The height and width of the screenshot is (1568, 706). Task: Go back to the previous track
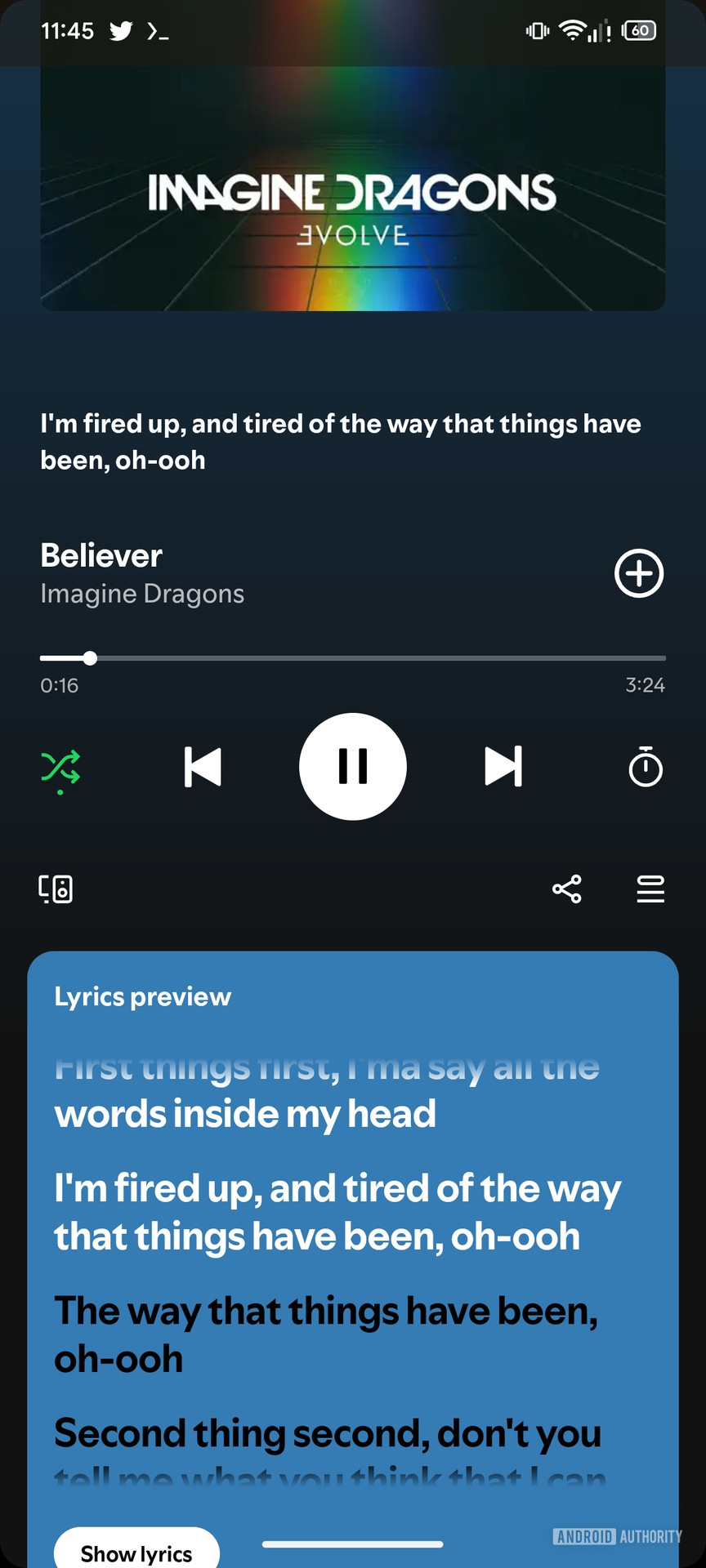pos(203,766)
